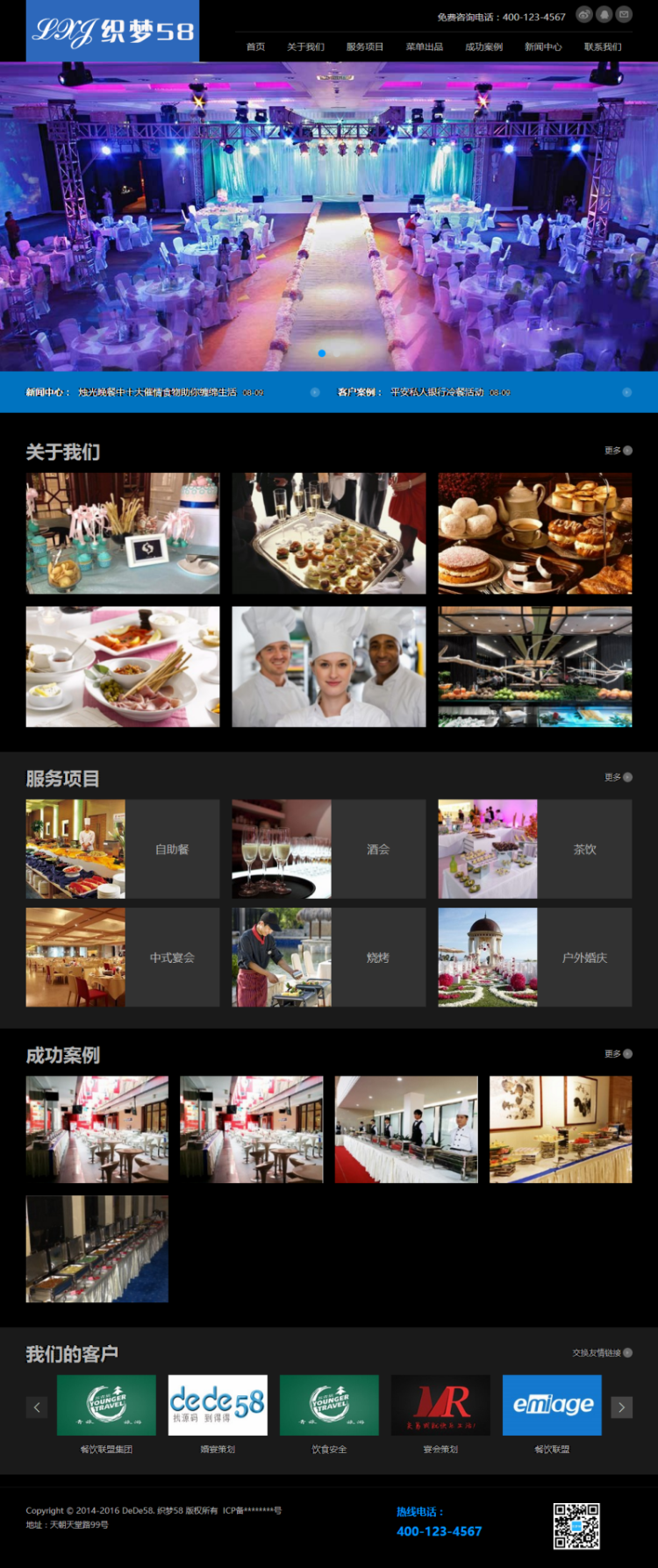Show next clients with the right arrow
The height and width of the screenshot is (1568, 658).
click(x=621, y=1407)
